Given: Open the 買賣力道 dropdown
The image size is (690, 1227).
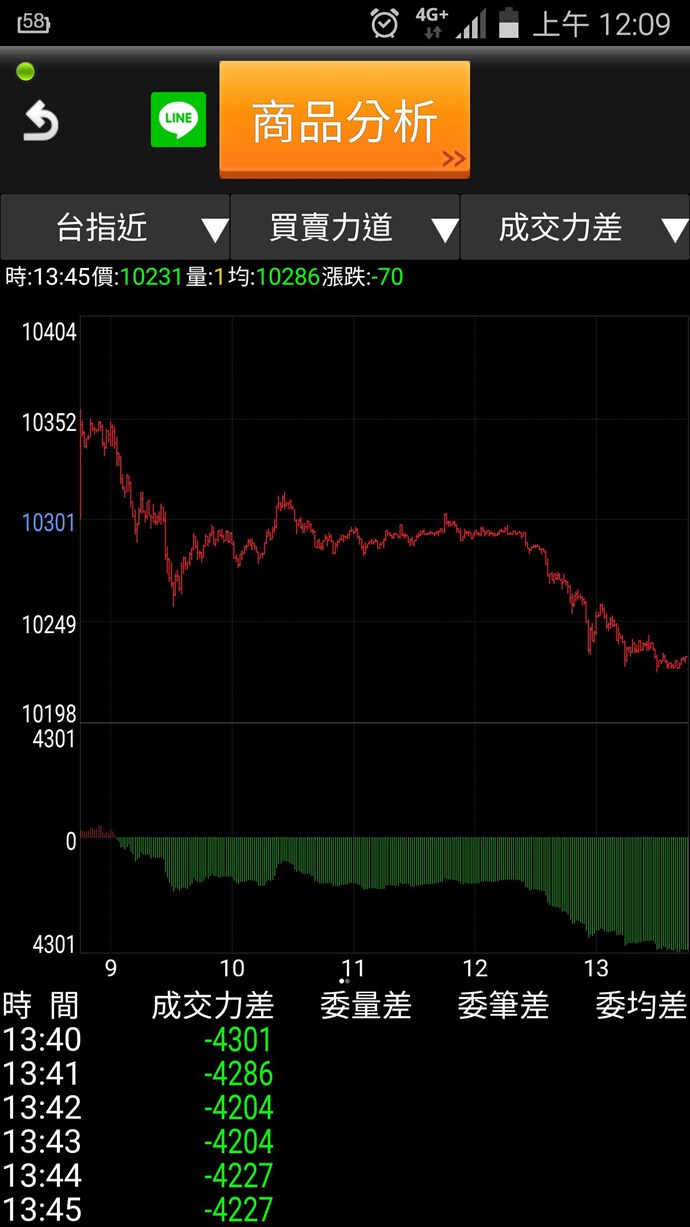Looking at the screenshot, I should [345, 228].
